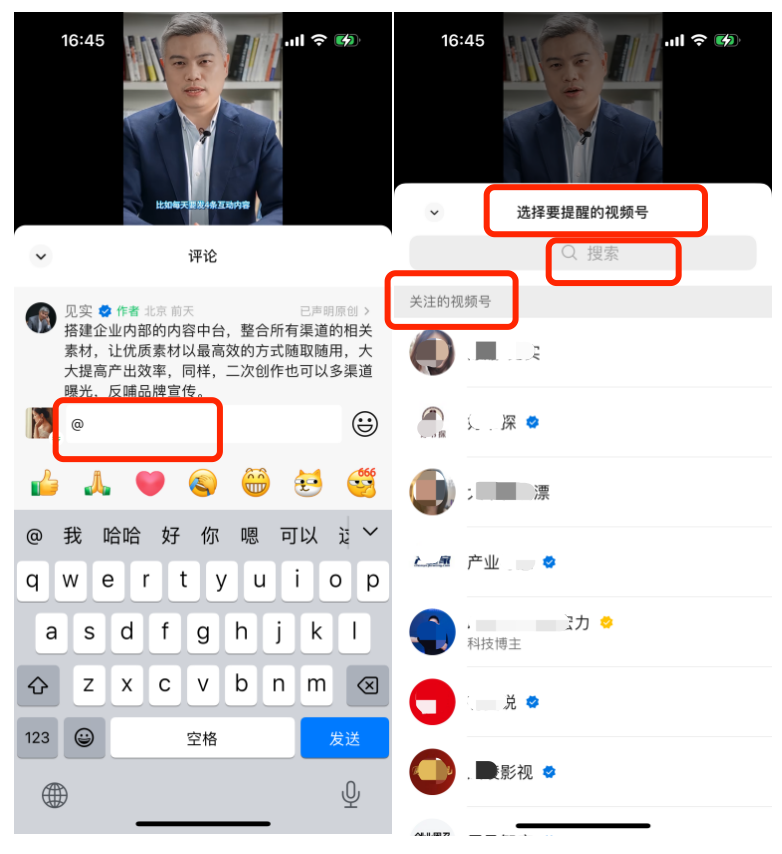The width and height of the screenshot is (782, 854).
Task: Collapse the 评论 comments panel
Action: pyautogui.click(x=41, y=256)
